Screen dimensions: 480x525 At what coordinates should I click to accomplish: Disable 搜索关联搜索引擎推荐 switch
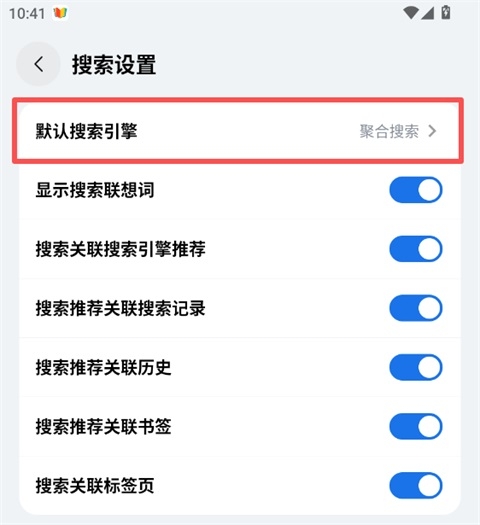[416, 249]
